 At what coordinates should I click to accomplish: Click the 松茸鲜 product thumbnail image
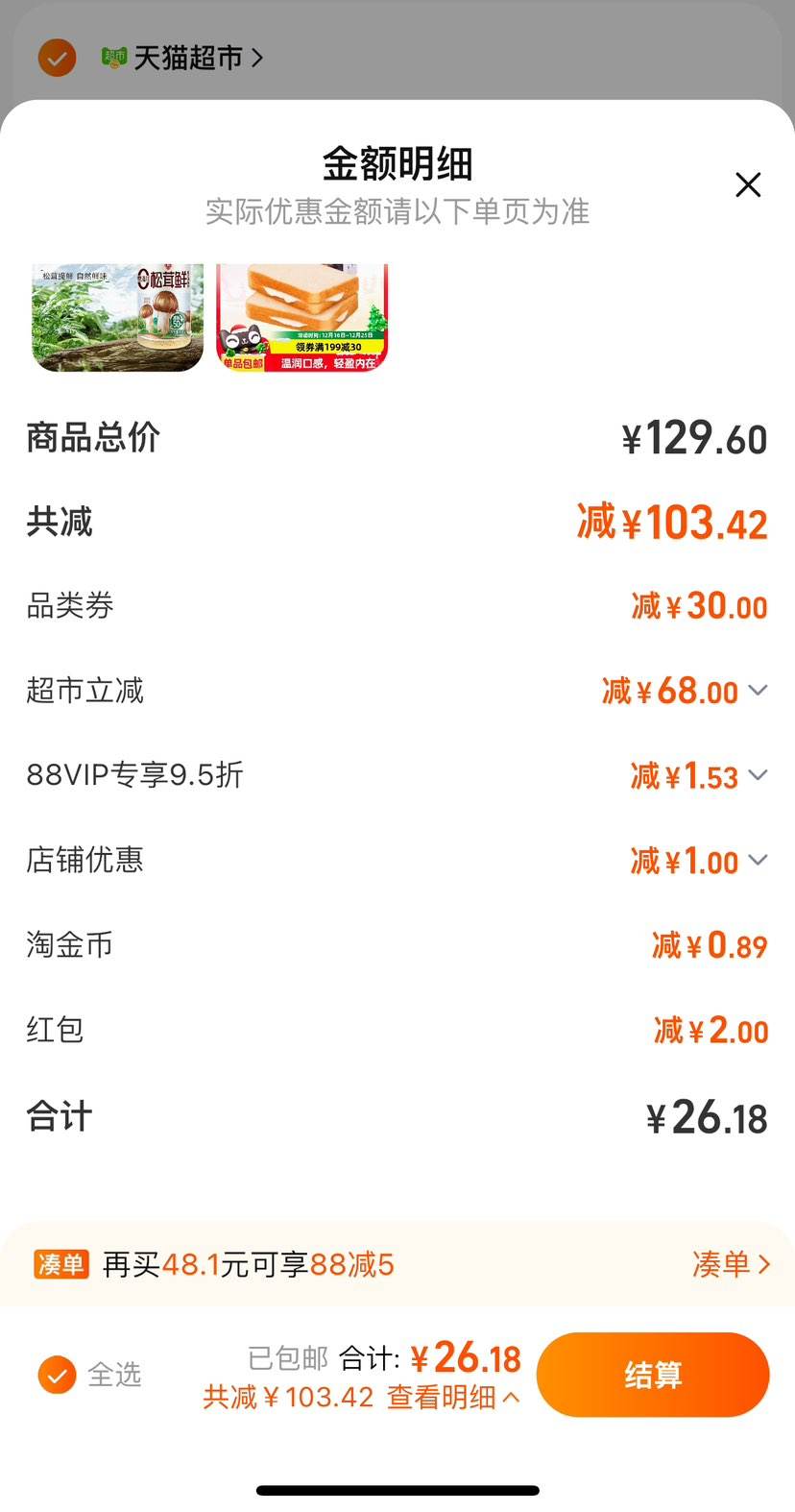pos(116,318)
